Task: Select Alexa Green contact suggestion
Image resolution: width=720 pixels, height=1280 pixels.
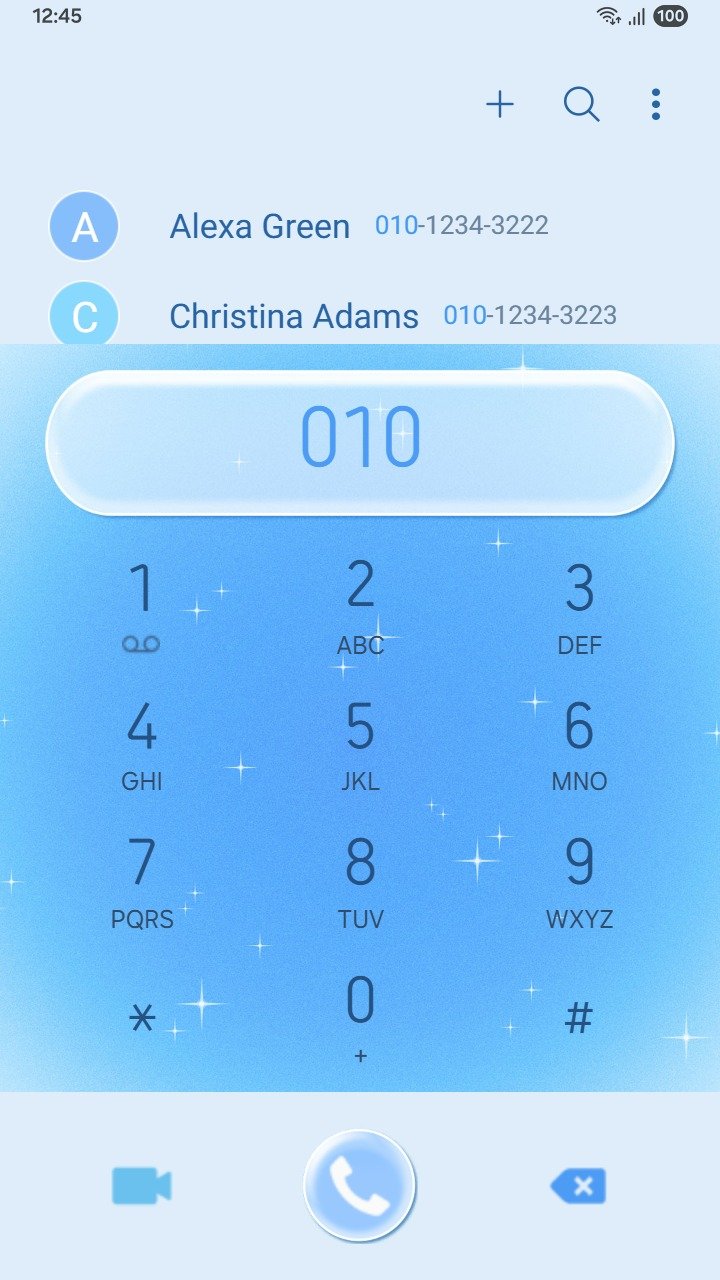Action: click(x=300, y=226)
